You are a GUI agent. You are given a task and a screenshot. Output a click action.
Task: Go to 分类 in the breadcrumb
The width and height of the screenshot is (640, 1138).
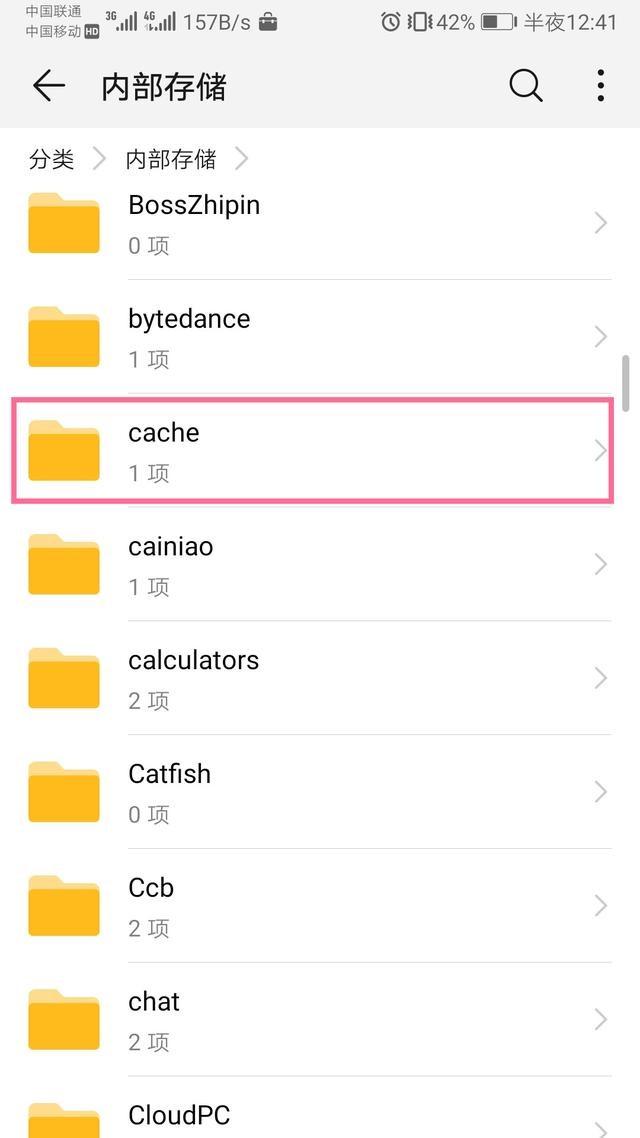[52, 159]
